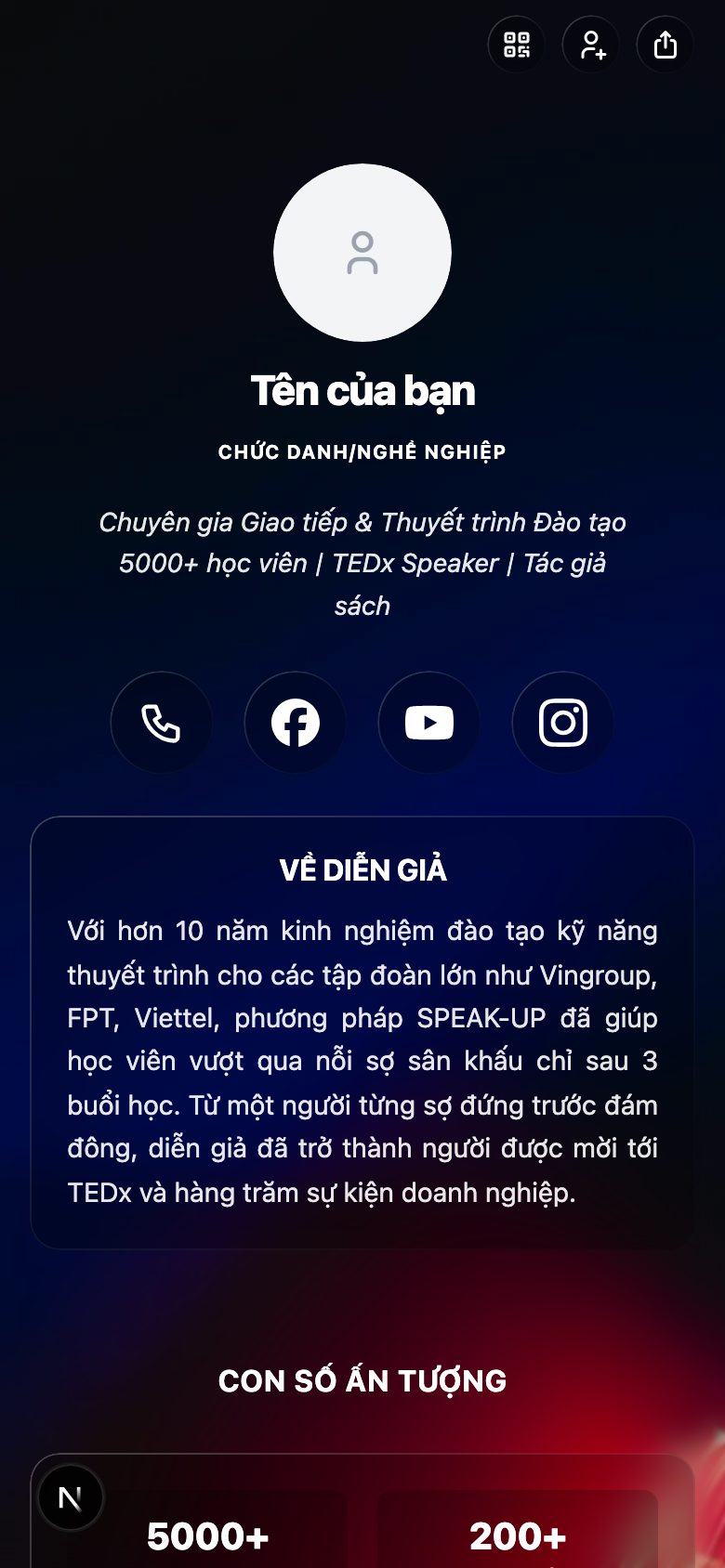This screenshot has width=725, height=1568.
Task: Select the name 'Tên của bạn'
Action: [x=362, y=391]
